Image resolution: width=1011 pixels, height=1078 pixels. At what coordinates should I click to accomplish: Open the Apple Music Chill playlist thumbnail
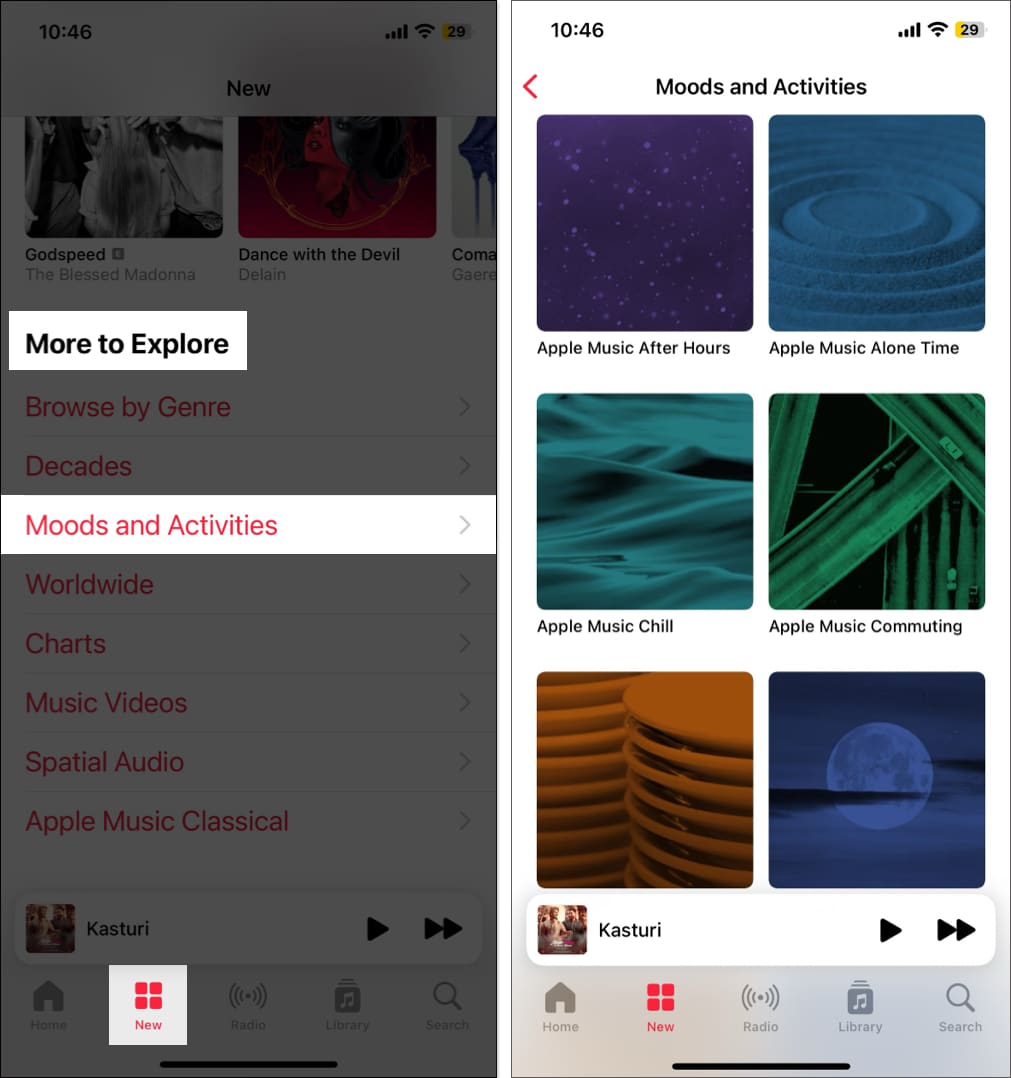644,501
